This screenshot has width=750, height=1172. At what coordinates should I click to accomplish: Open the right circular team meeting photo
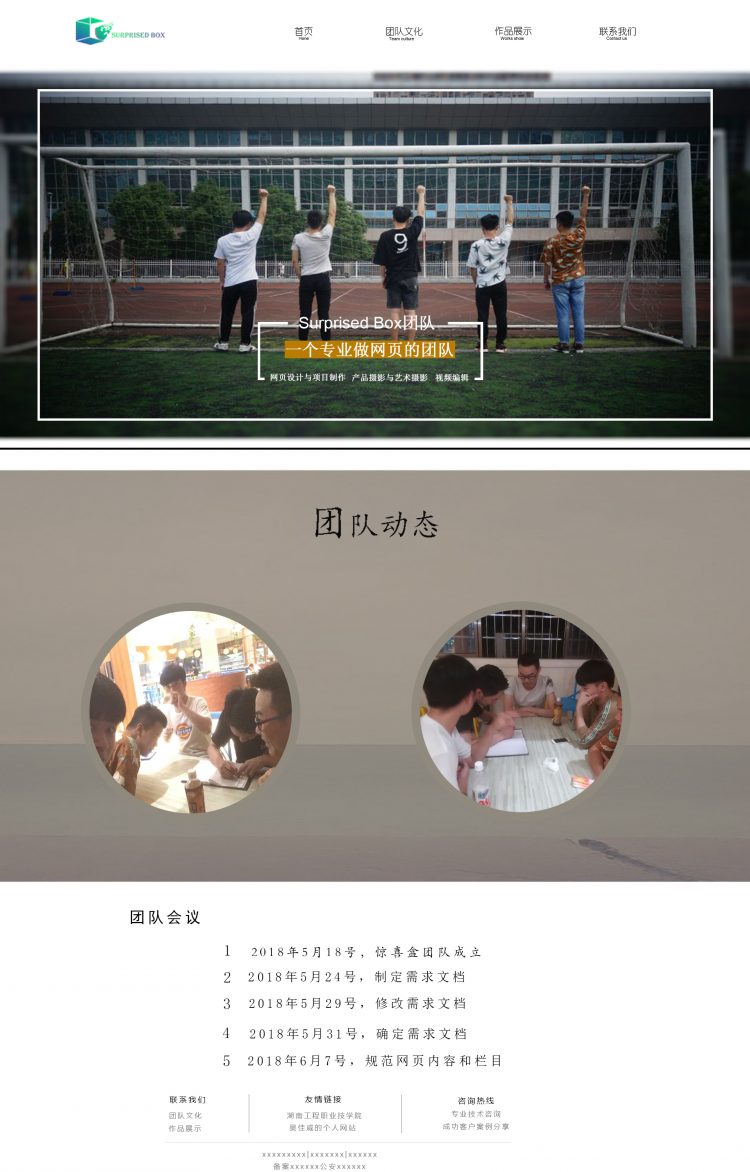click(x=520, y=709)
